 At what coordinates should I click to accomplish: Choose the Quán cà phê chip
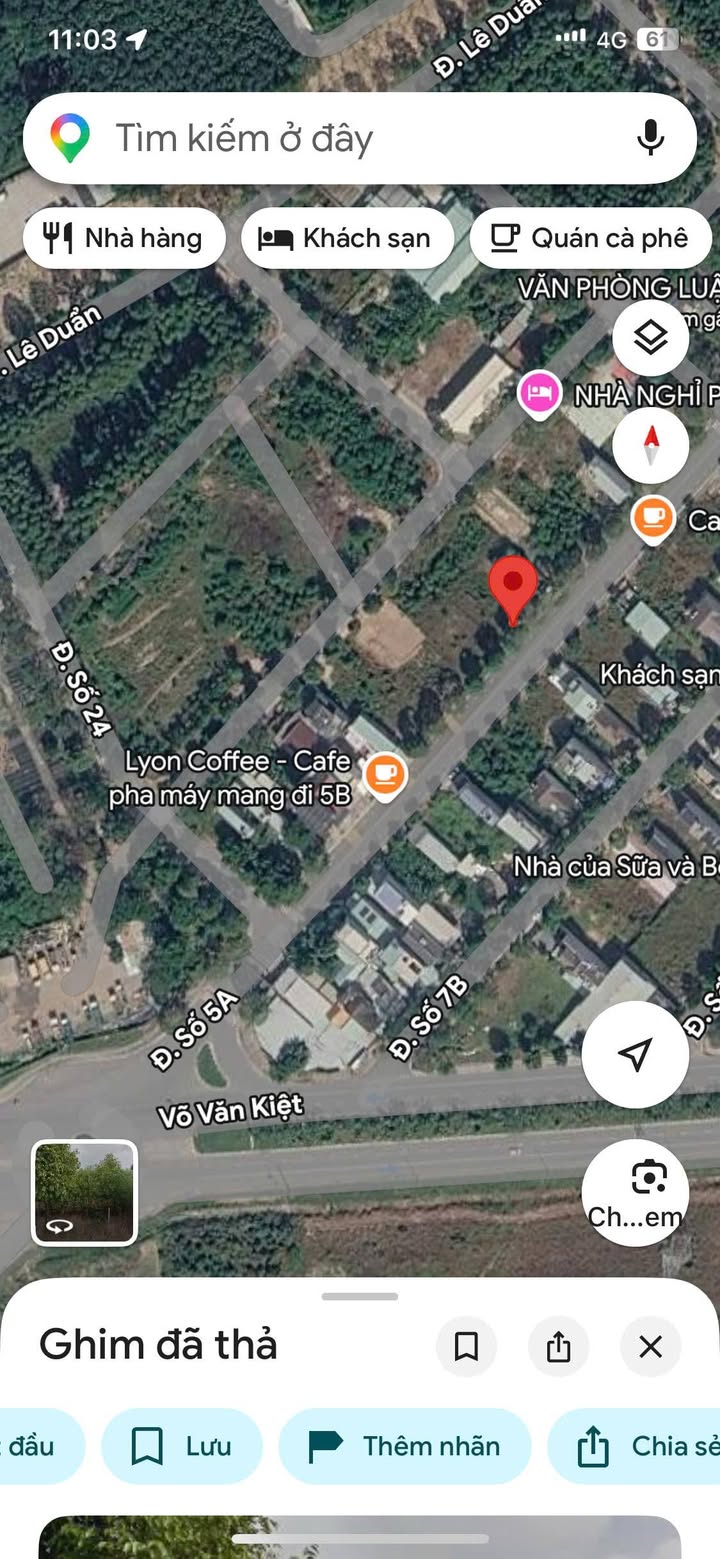pyautogui.click(x=591, y=238)
